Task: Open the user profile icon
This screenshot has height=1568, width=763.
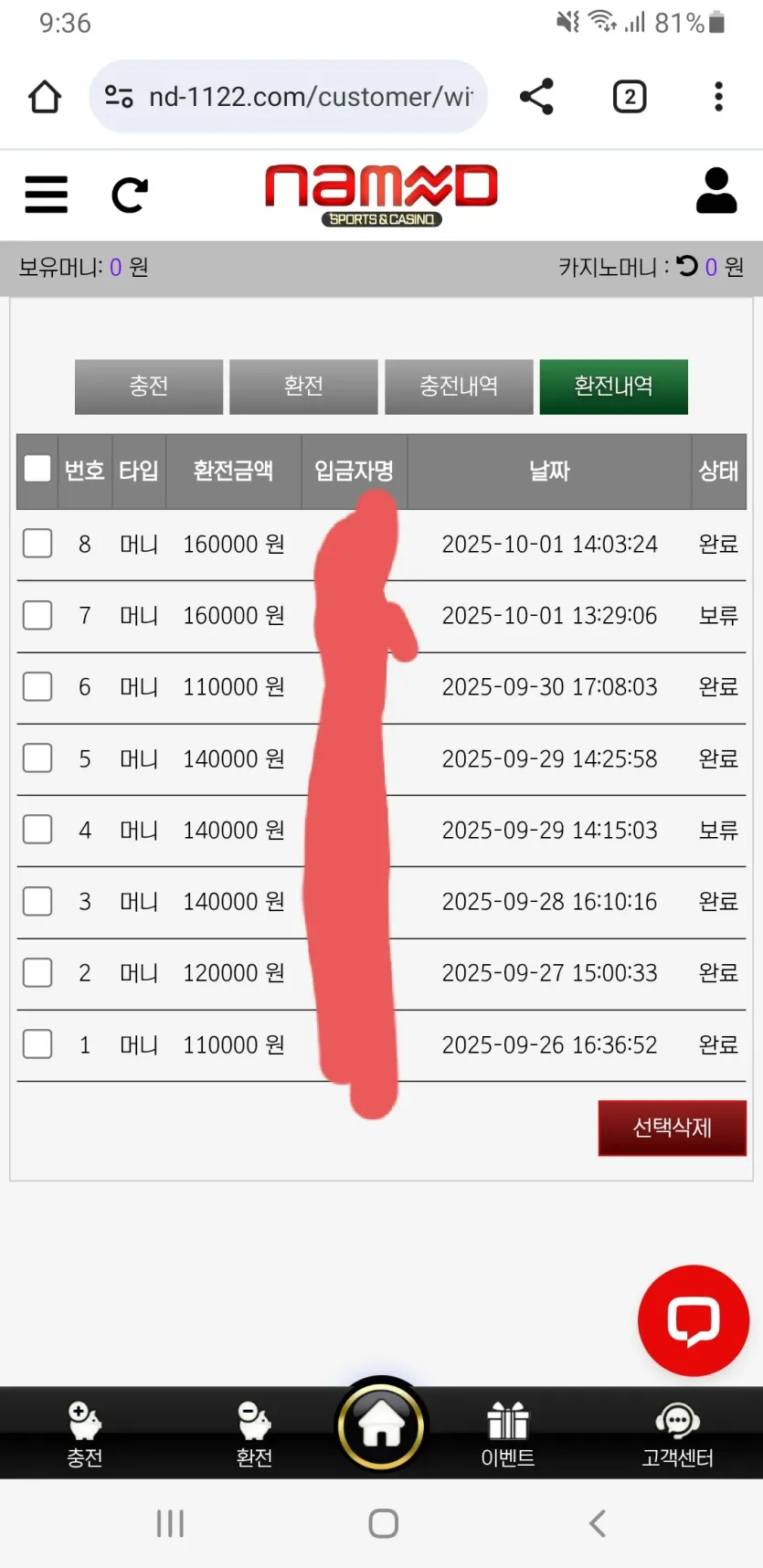Action: click(x=716, y=191)
